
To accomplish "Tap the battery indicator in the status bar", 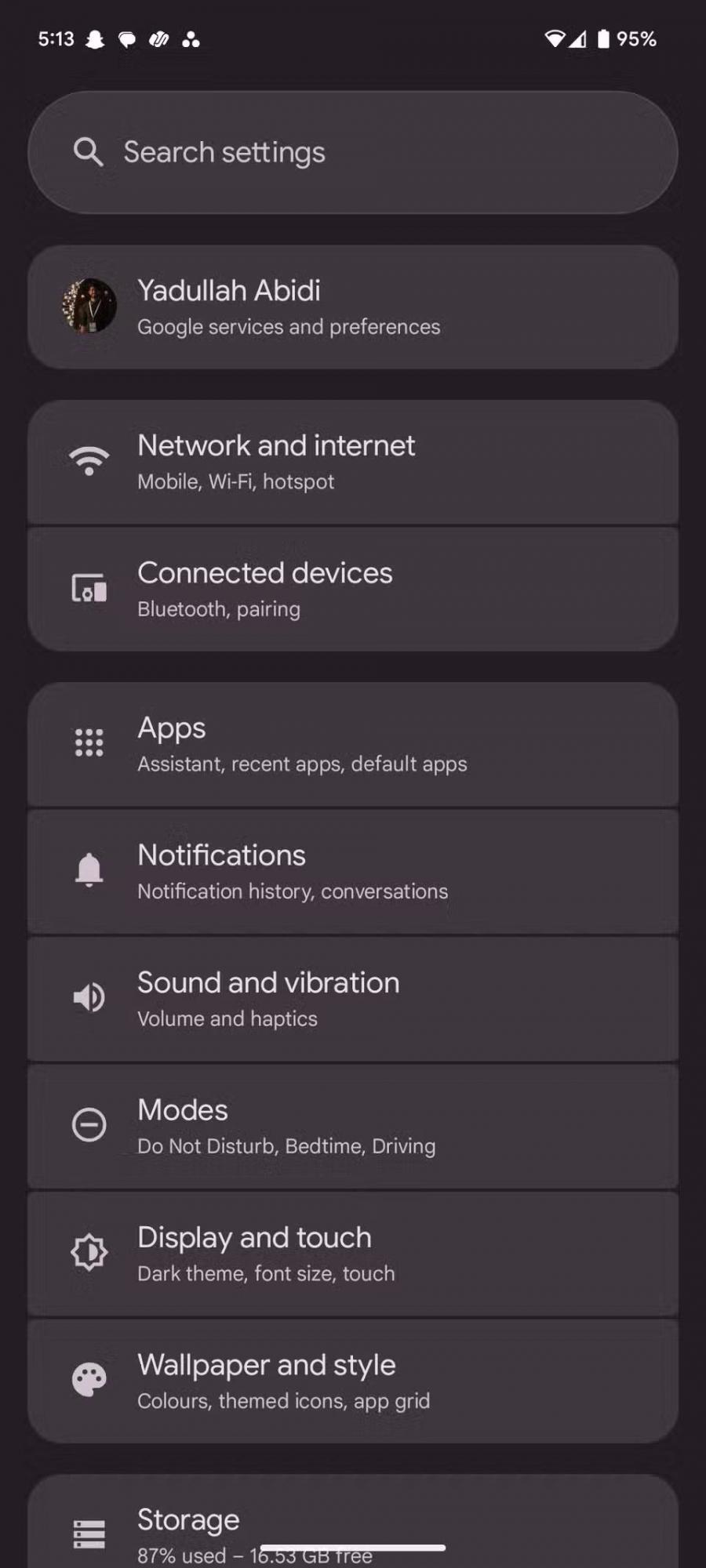I will pyautogui.click(x=604, y=38).
